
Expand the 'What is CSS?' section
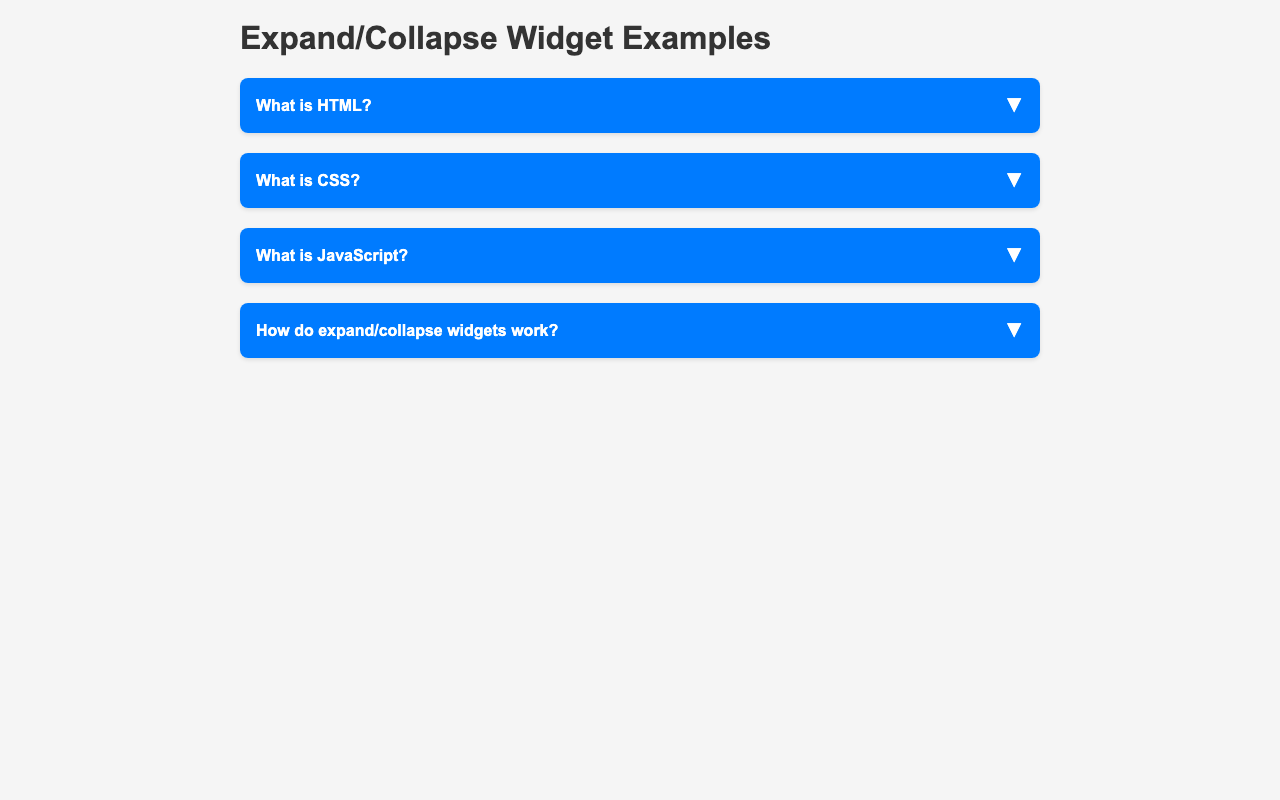639,180
